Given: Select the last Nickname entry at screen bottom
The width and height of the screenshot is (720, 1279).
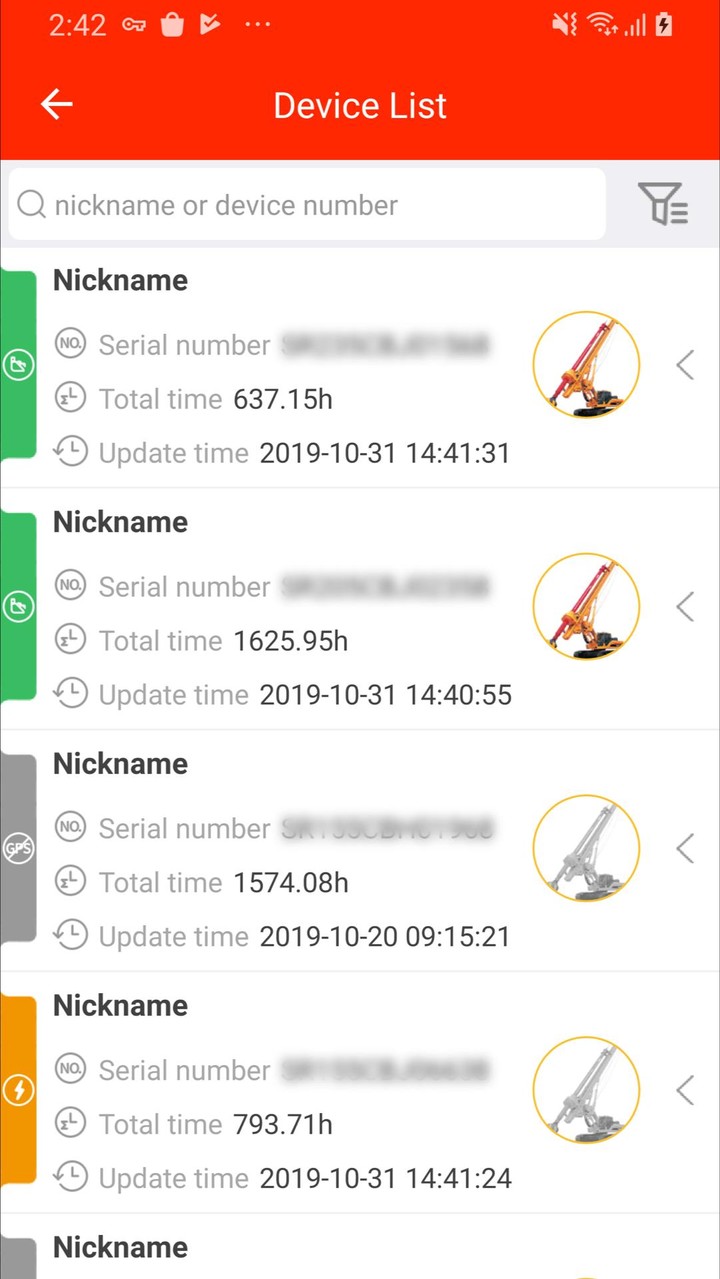Looking at the screenshot, I should (x=120, y=1247).
